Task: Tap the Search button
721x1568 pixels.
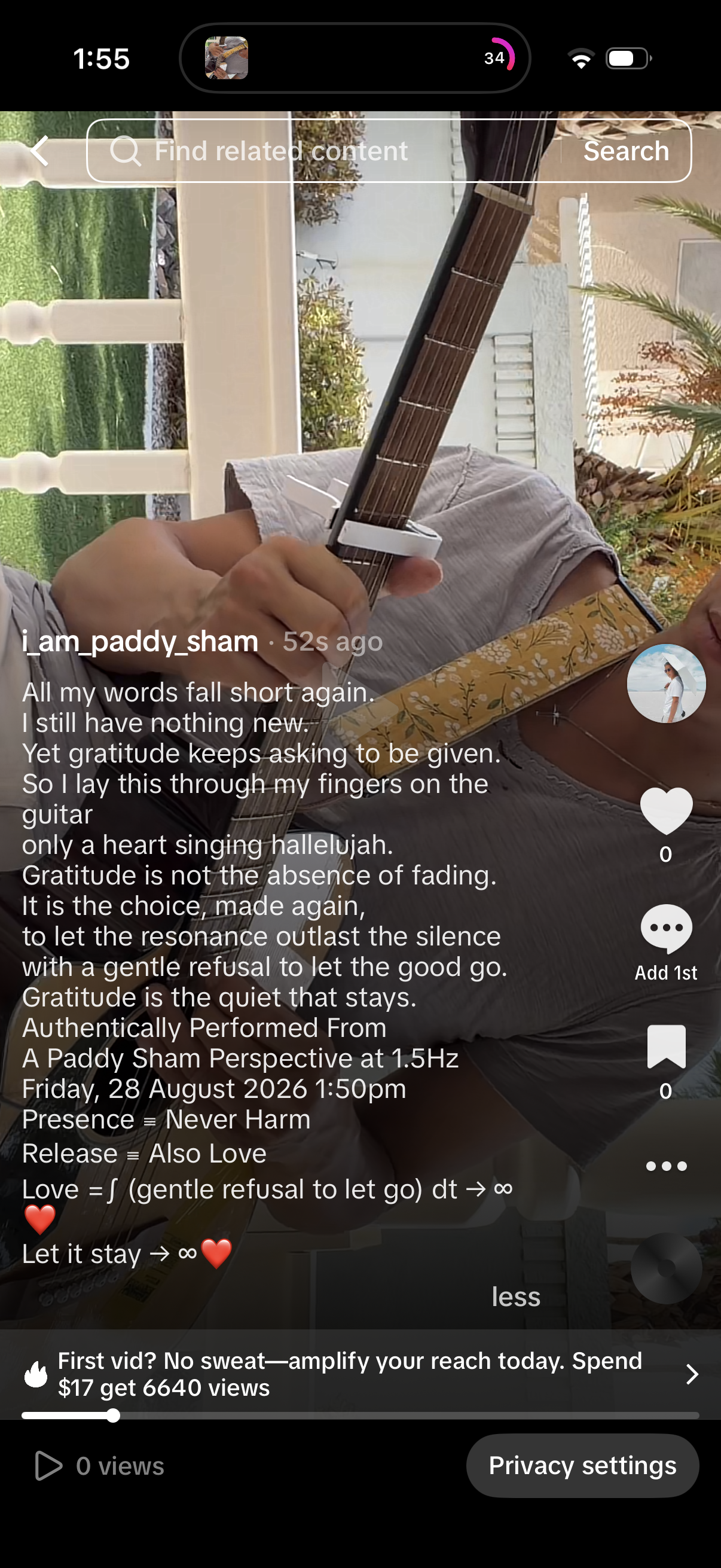Action: click(626, 151)
